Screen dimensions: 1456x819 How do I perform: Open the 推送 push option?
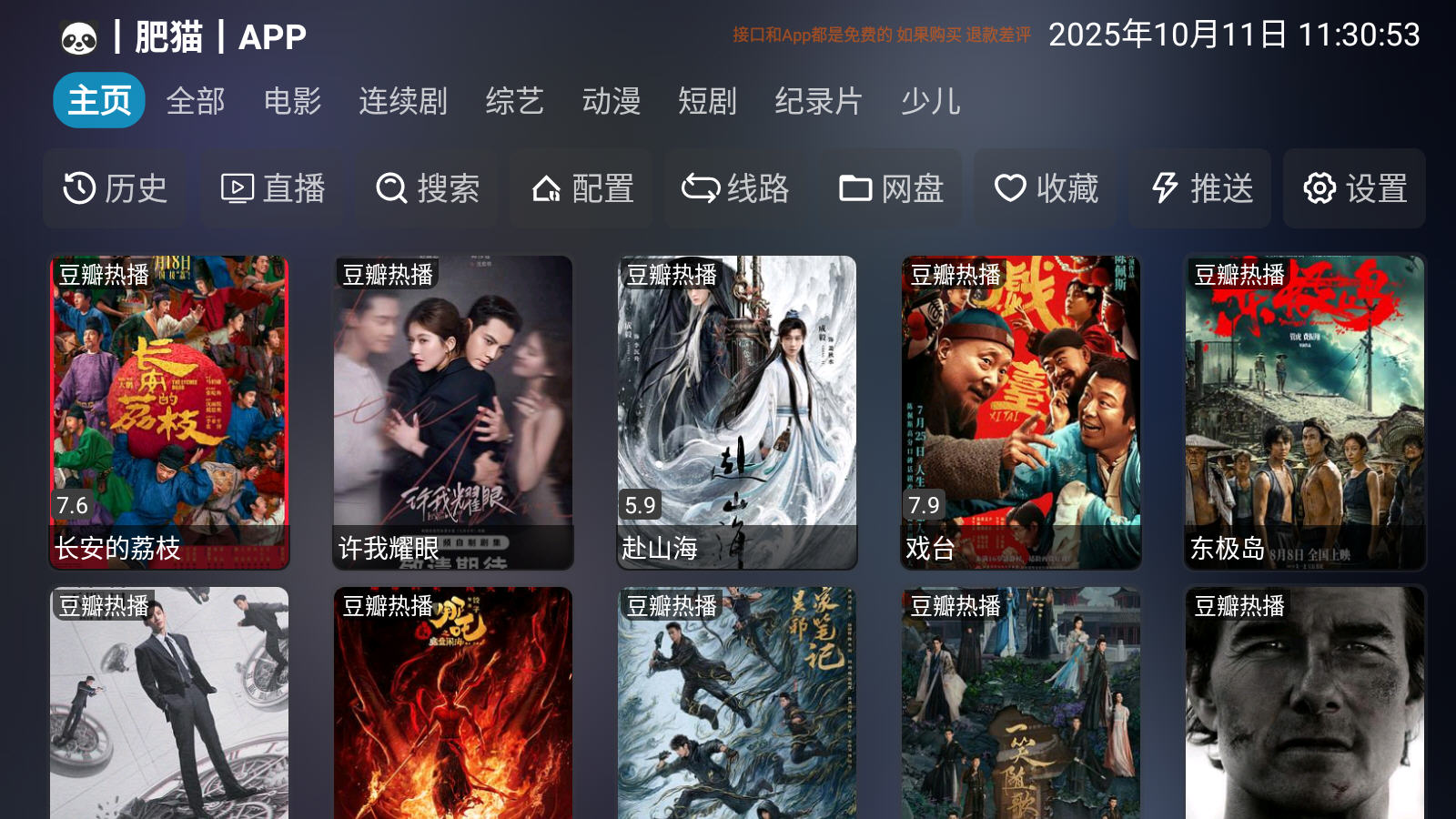point(1200,188)
